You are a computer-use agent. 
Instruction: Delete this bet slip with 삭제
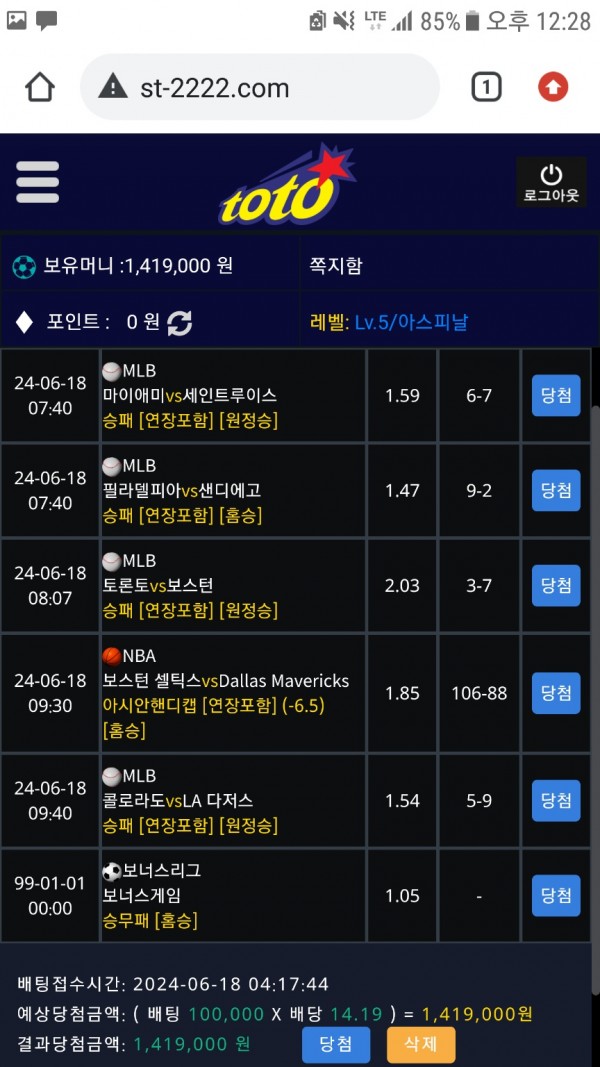click(421, 1044)
